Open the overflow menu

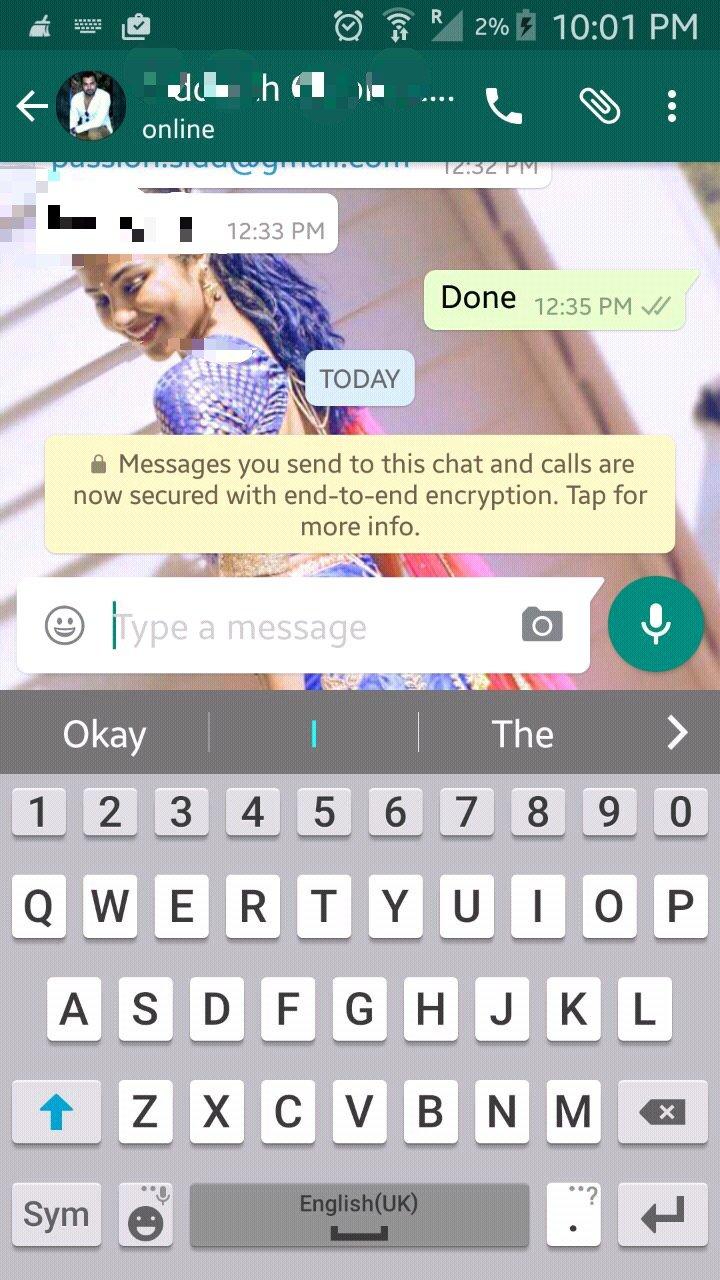672,106
